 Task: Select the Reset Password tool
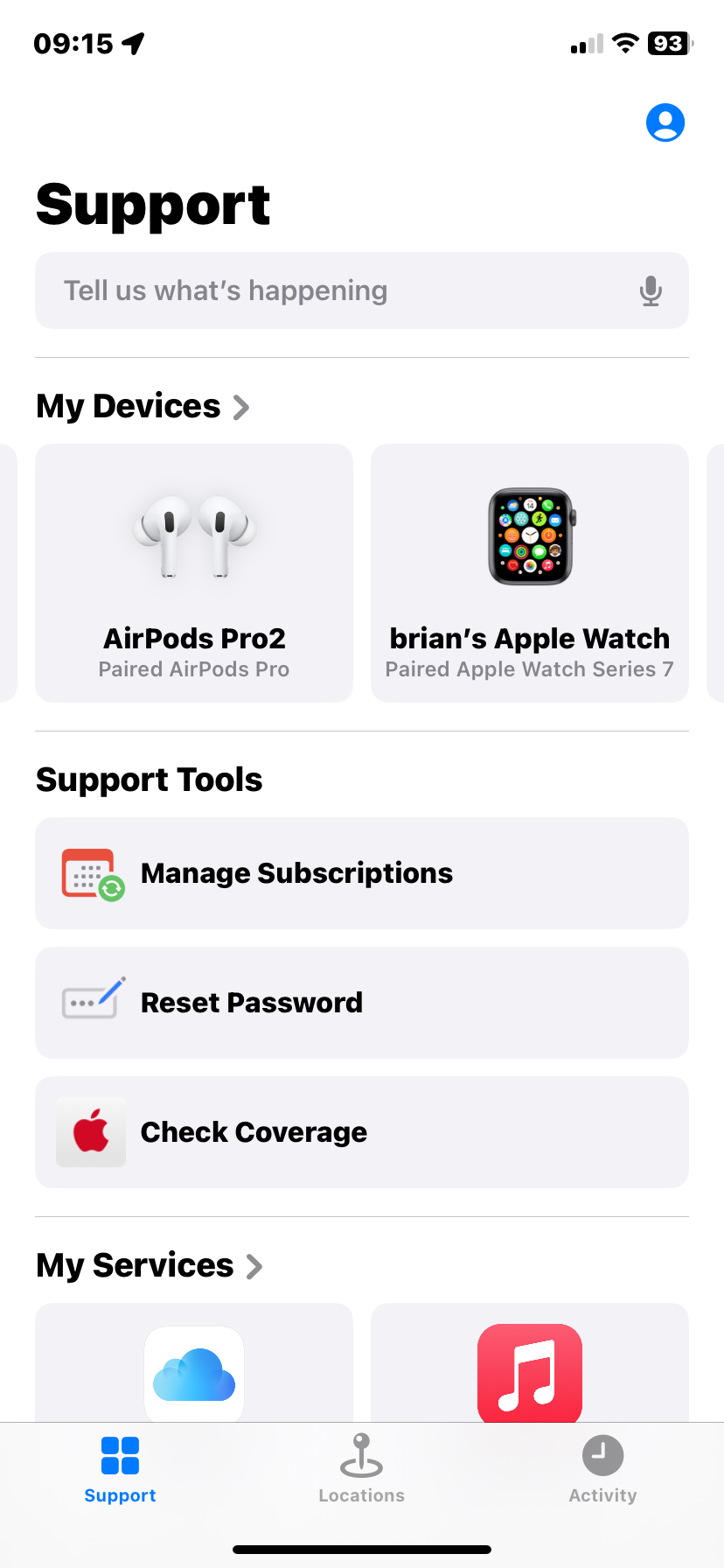click(x=362, y=1003)
